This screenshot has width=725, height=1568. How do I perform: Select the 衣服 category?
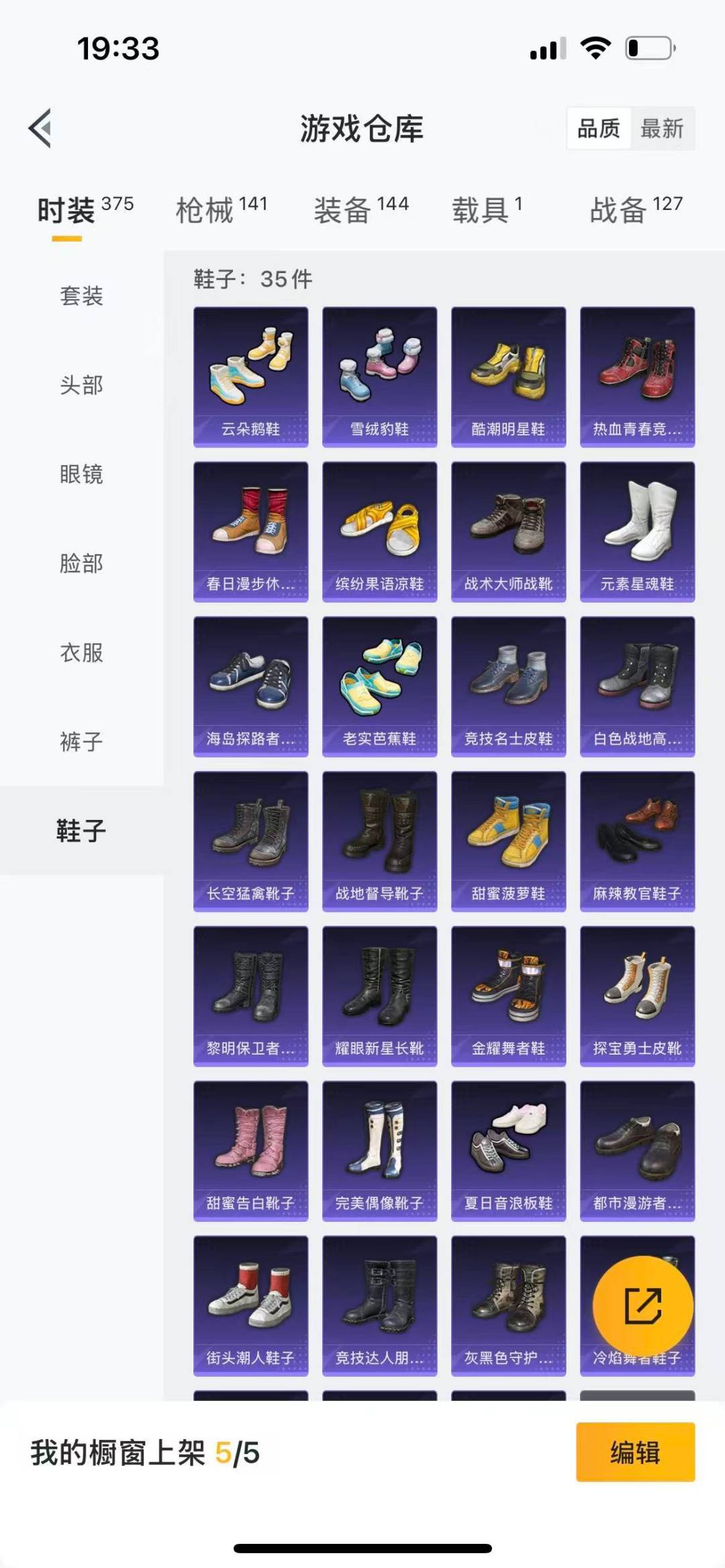pyautogui.click(x=81, y=653)
